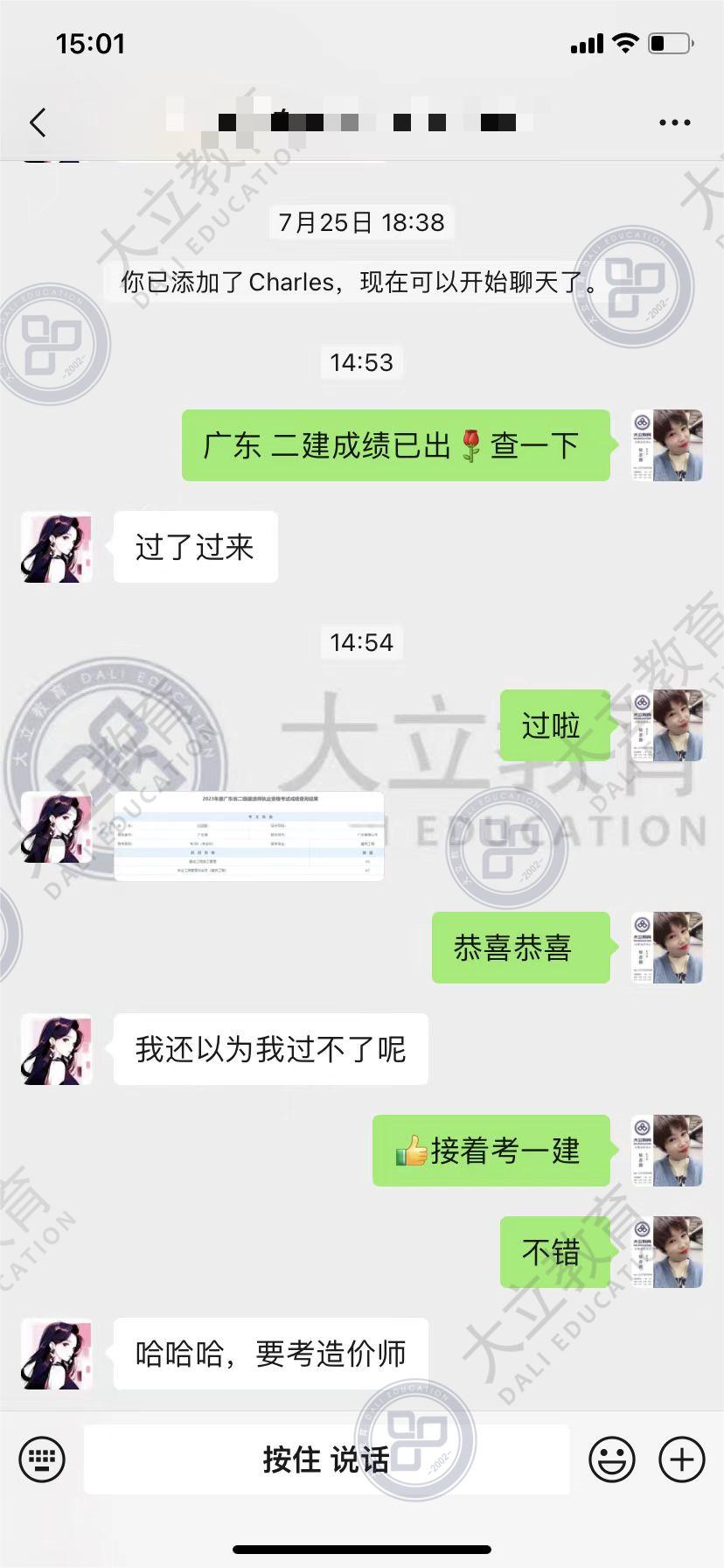Go back to the chat list
724x1568 pixels.
[x=38, y=122]
